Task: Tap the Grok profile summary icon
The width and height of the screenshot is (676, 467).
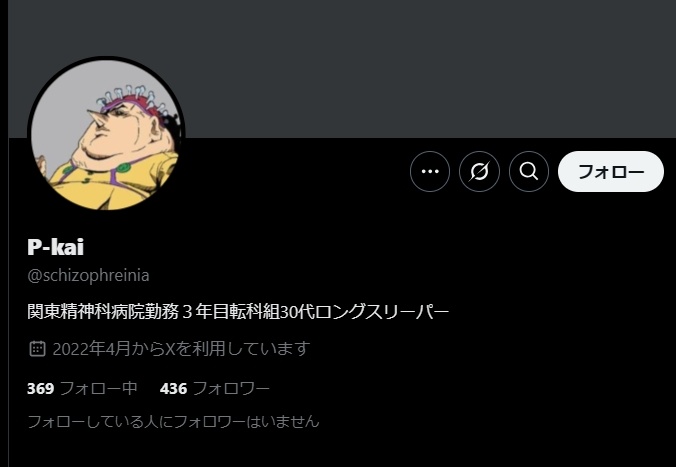Action: point(479,172)
